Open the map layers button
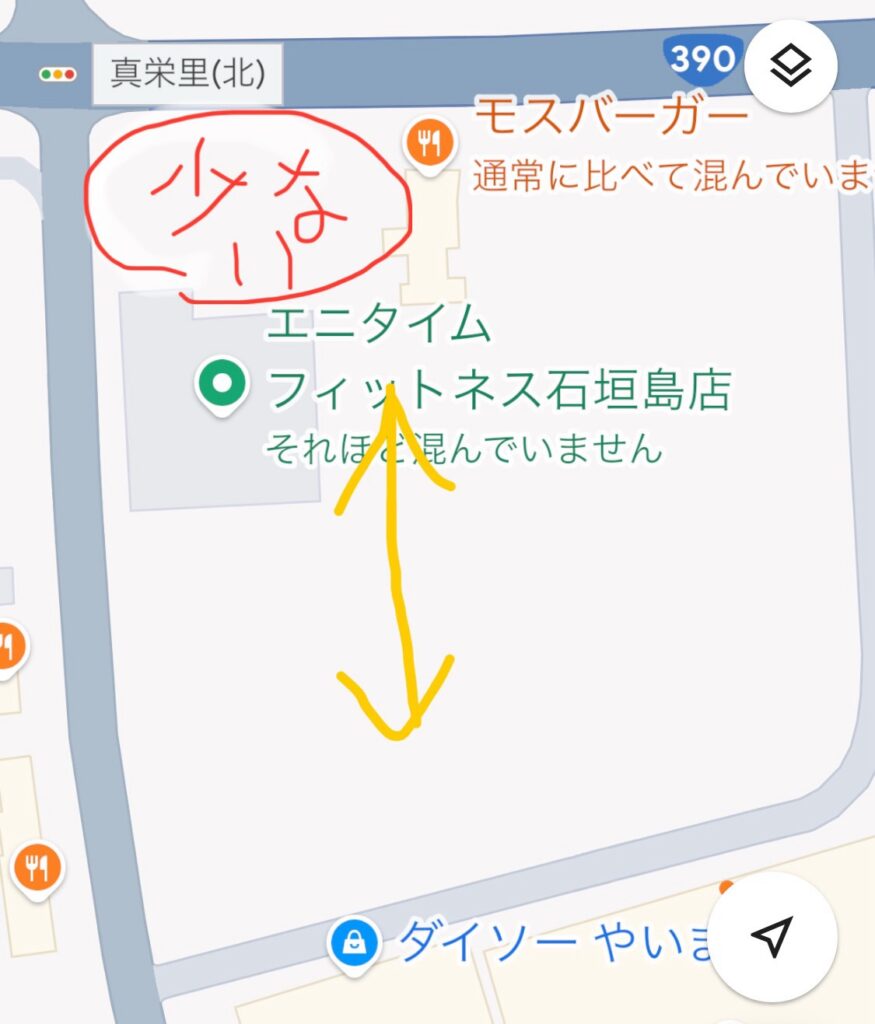The width and height of the screenshot is (875, 1024). point(791,68)
